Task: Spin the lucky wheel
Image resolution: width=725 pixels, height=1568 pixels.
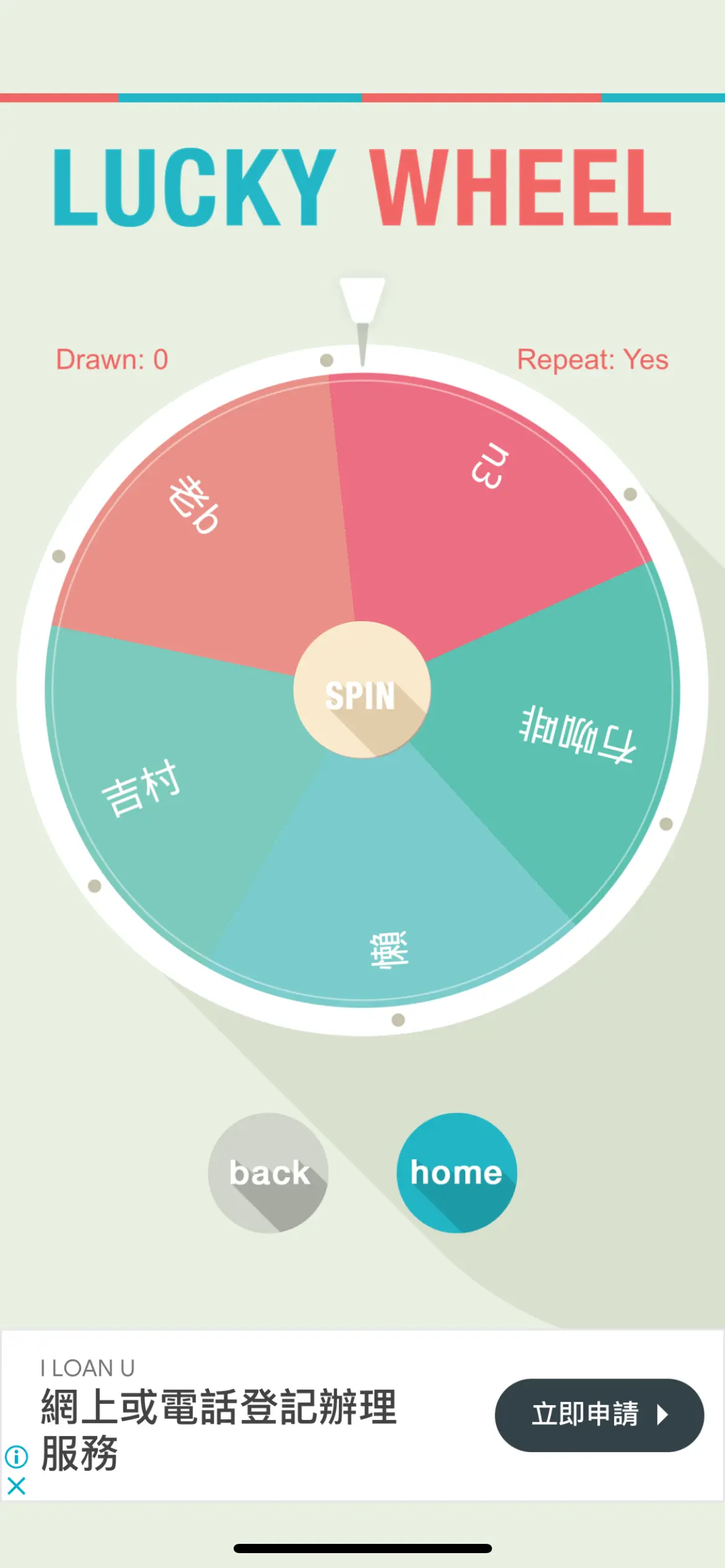Action: coord(362,689)
